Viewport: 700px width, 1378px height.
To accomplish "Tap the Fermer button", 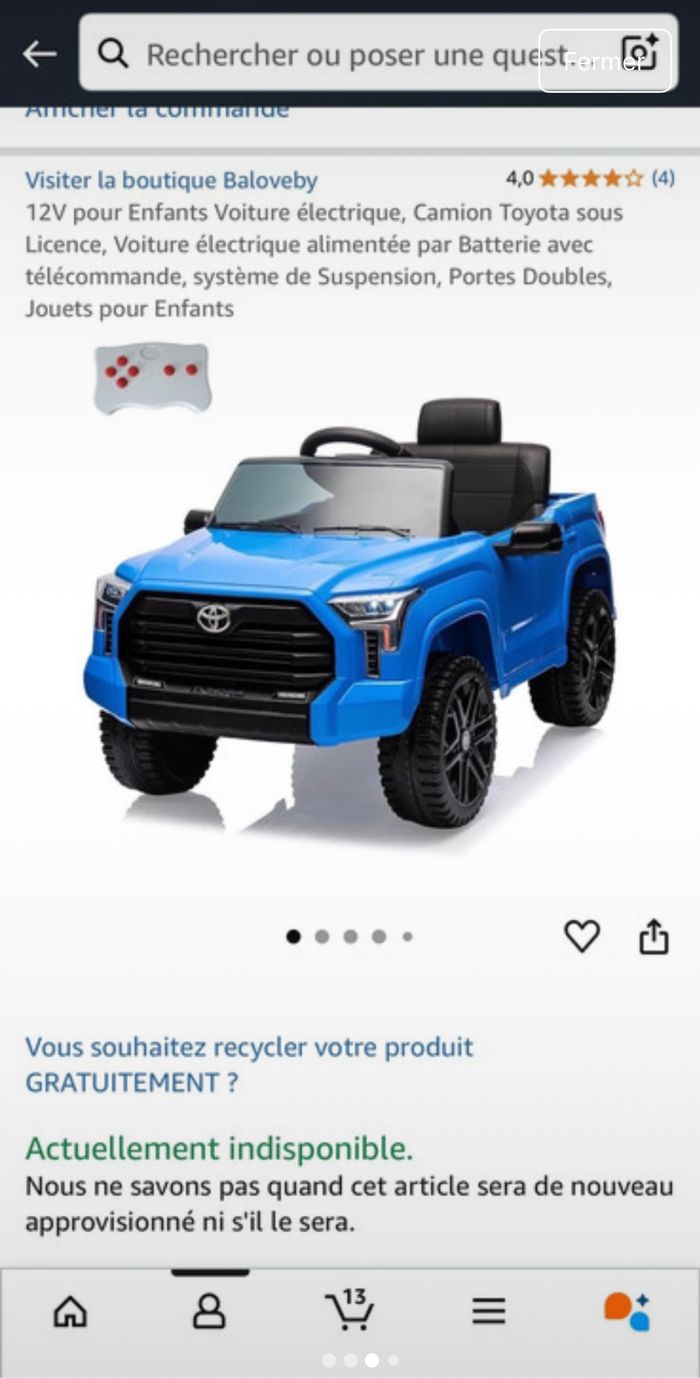I will click(605, 62).
